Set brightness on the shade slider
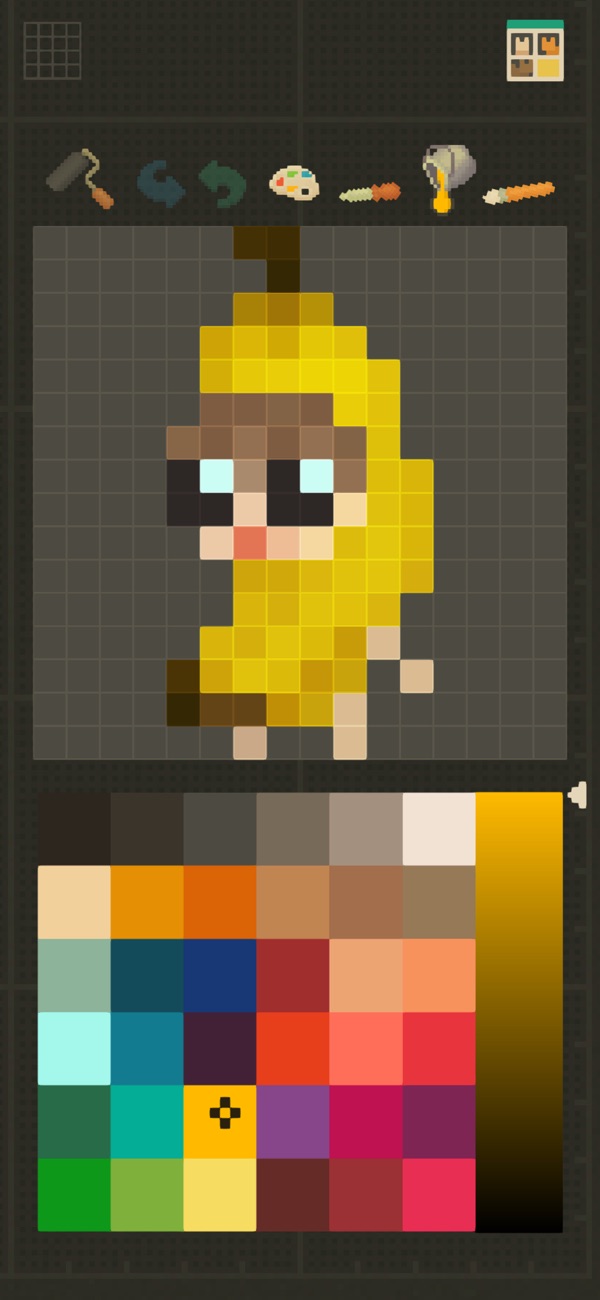 pos(519,1010)
